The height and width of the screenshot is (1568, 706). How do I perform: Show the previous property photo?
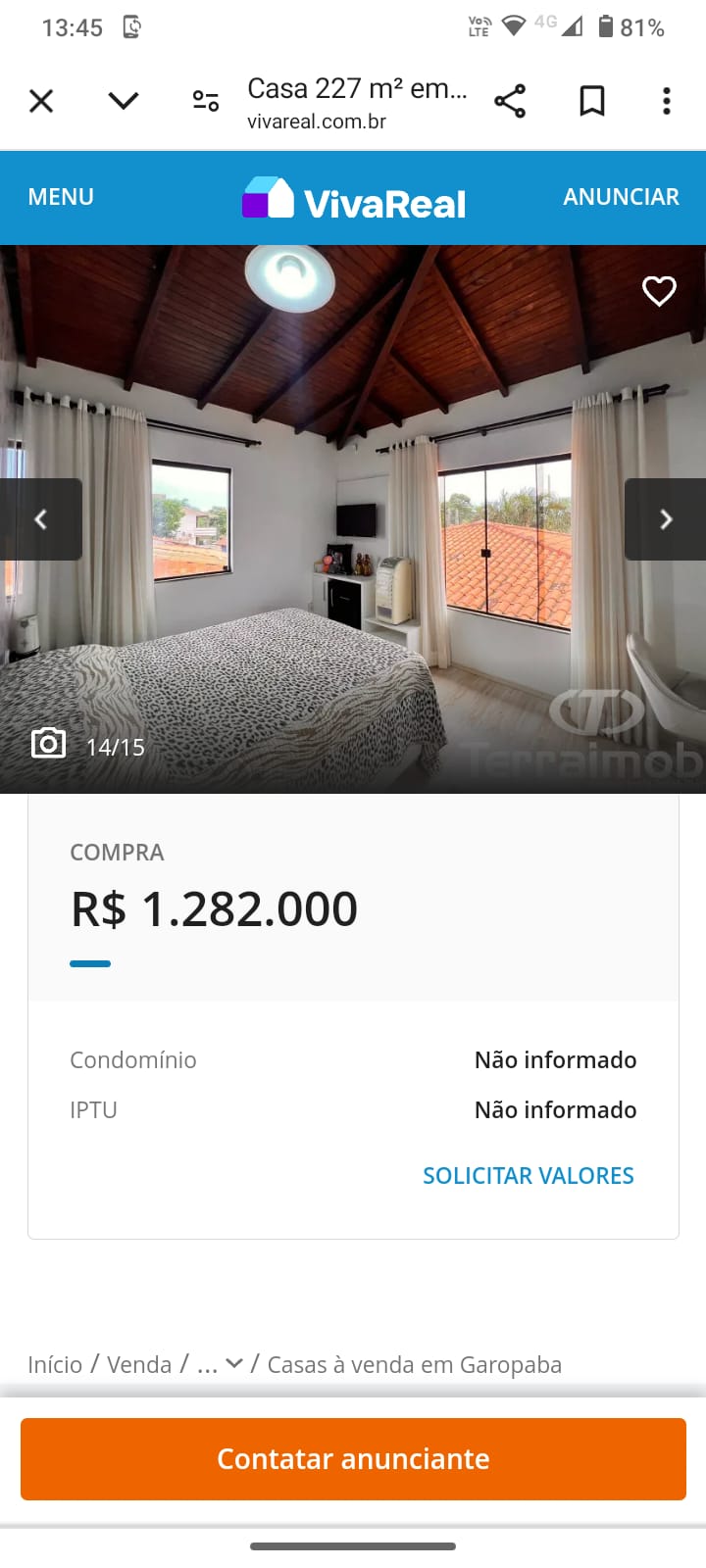(x=41, y=519)
